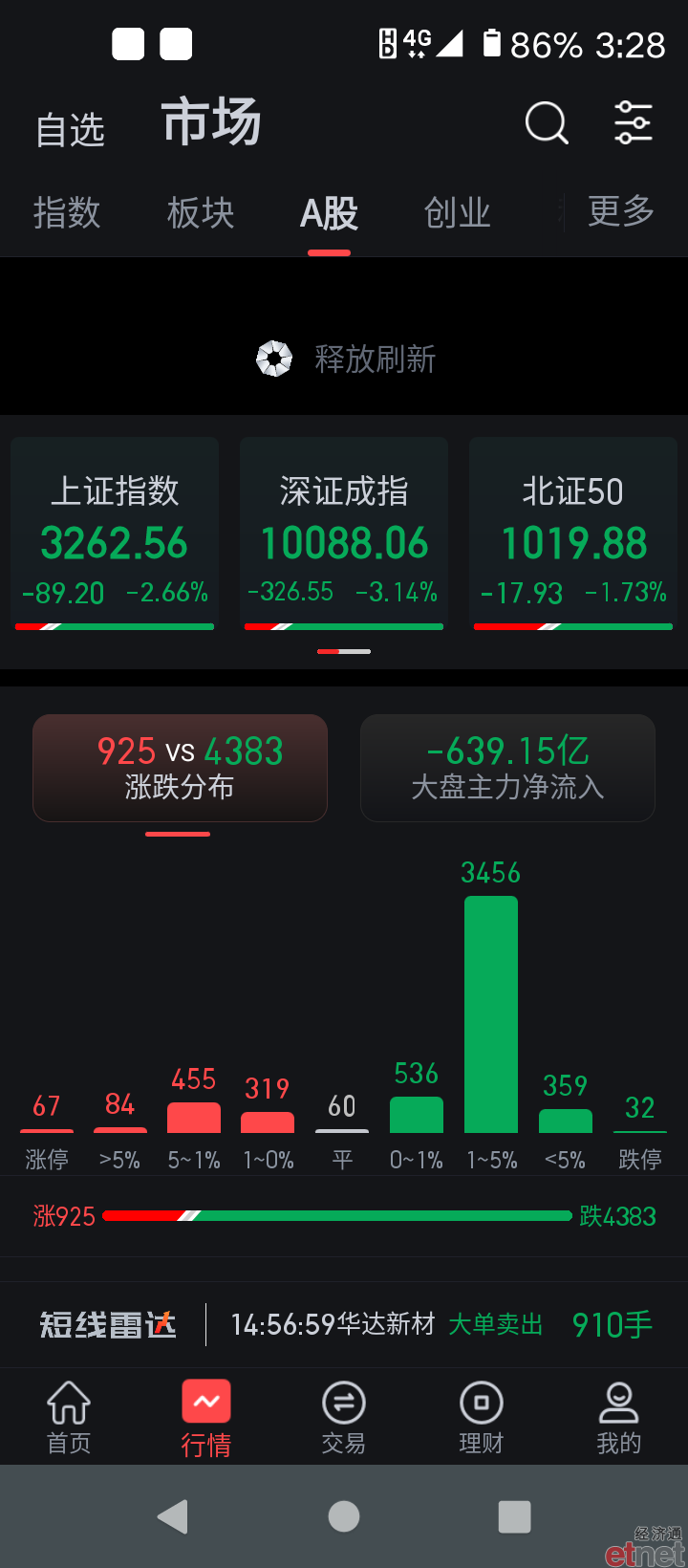Image resolution: width=688 pixels, height=1568 pixels.
Task: Go to 首页 in bottom navigation
Action: [x=69, y=1417]
